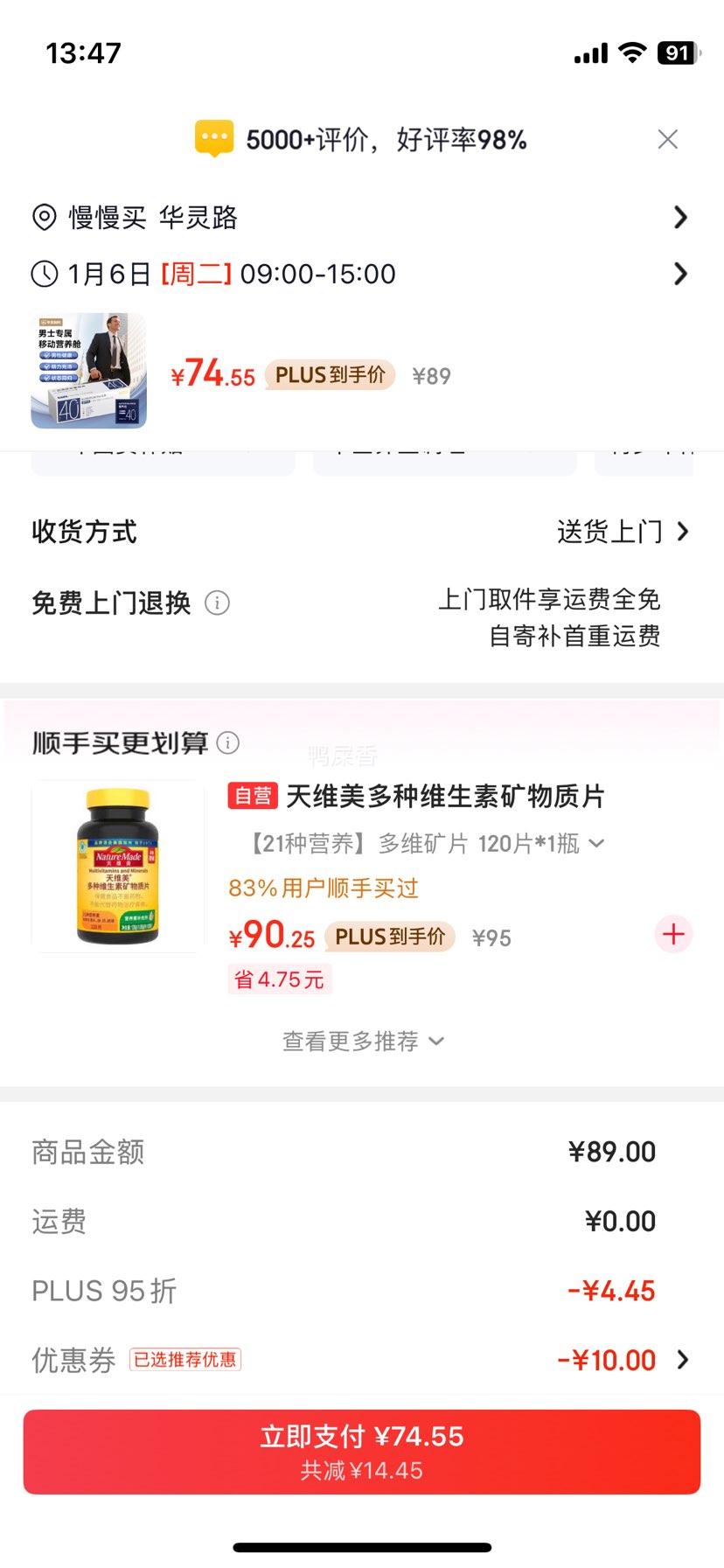724x1568 pixels.
Task: Open info icon next to 顺手买更划算
Action: [228, 743]
